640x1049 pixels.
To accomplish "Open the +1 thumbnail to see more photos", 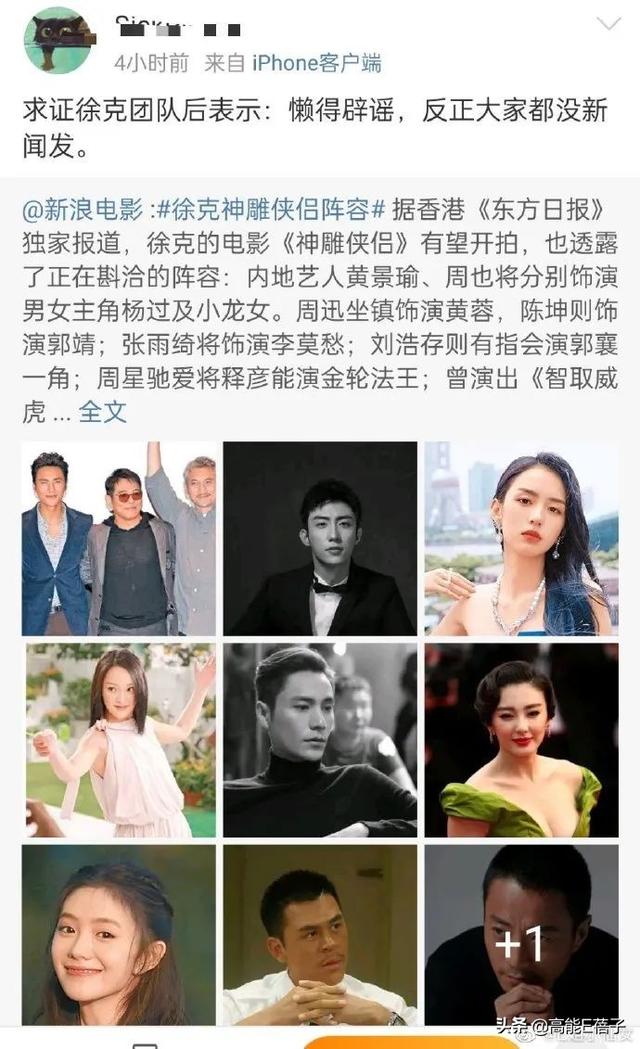I will coord(522,935).
